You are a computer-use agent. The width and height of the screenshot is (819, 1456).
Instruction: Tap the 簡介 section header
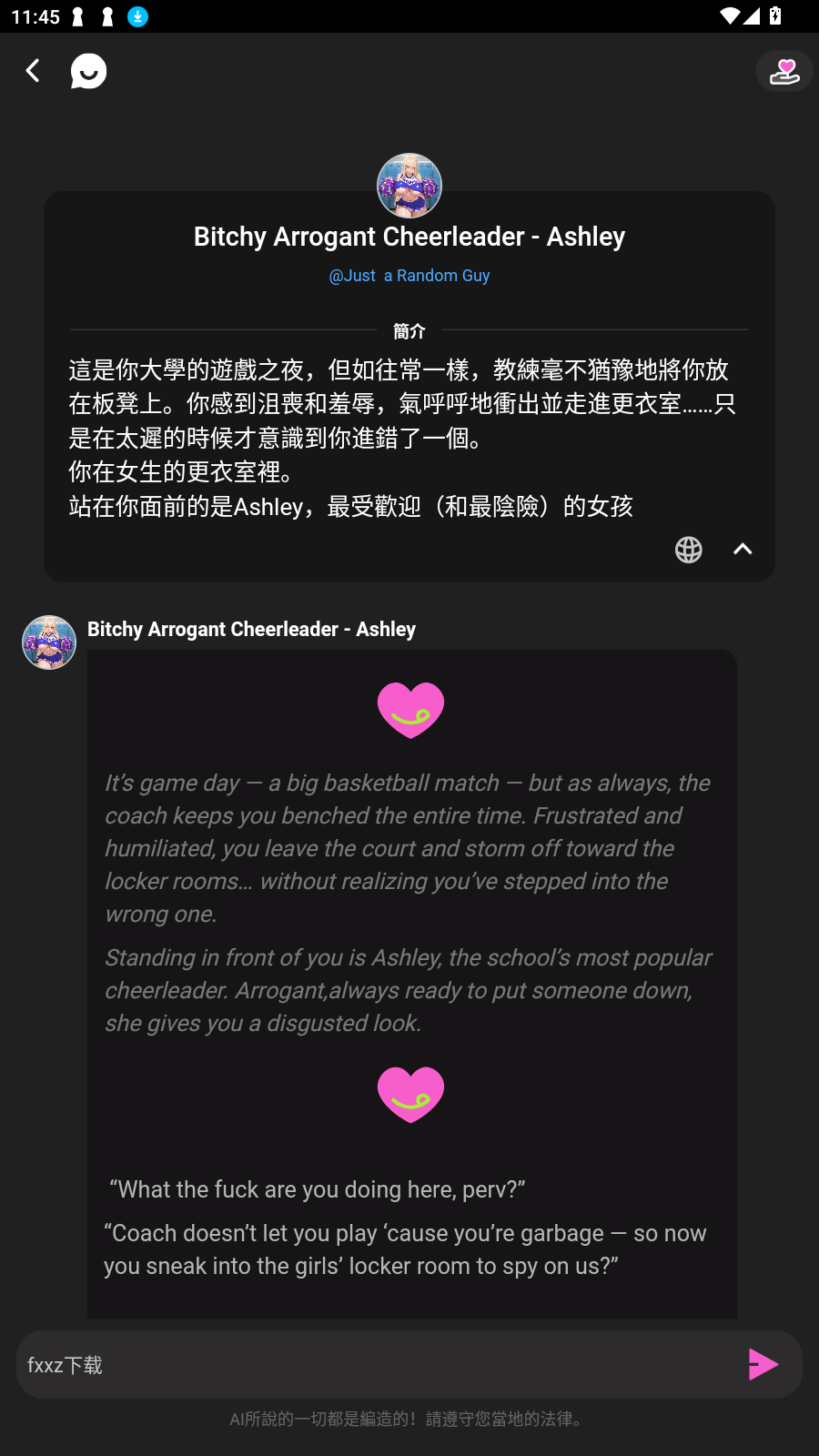pos(409,330)
